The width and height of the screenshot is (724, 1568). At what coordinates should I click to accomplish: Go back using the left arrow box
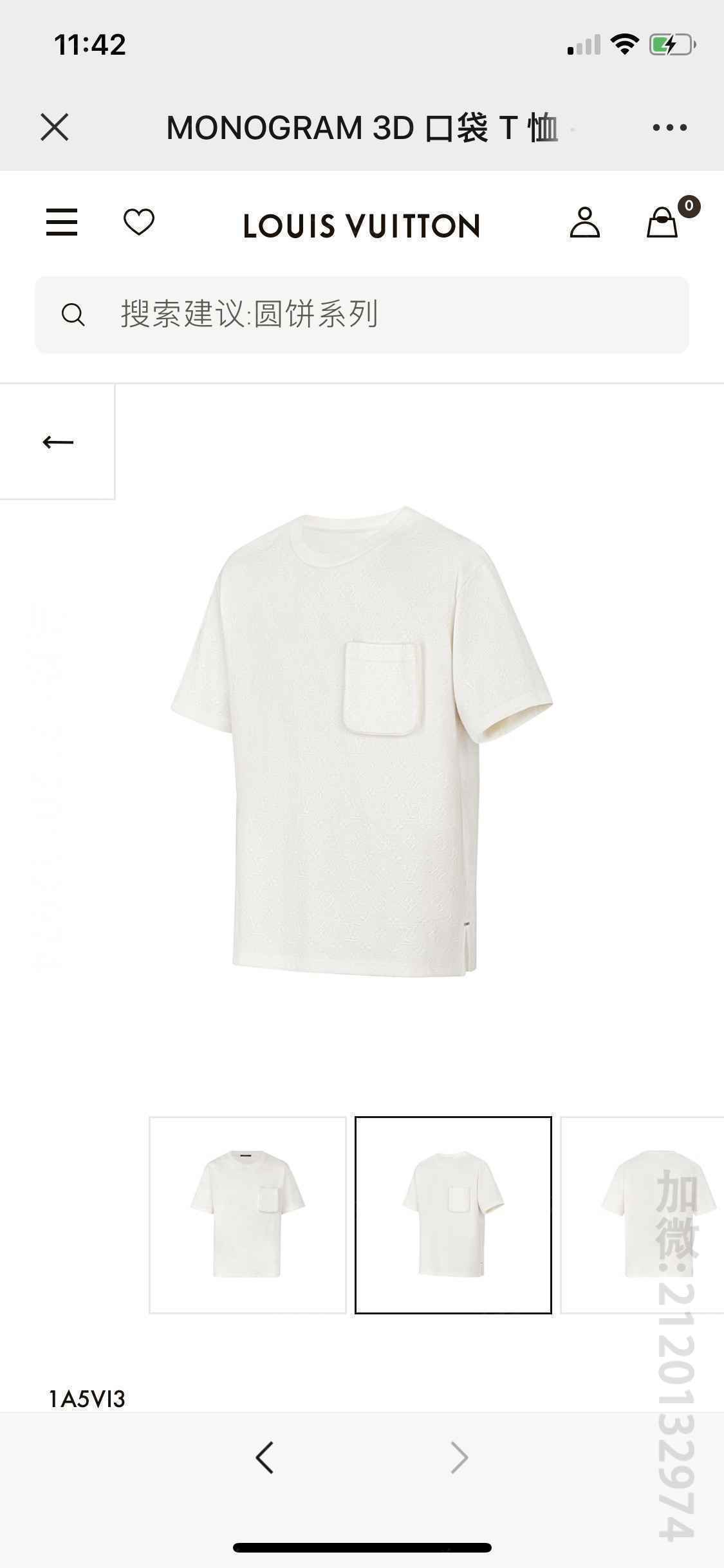[x=58, y=442]
